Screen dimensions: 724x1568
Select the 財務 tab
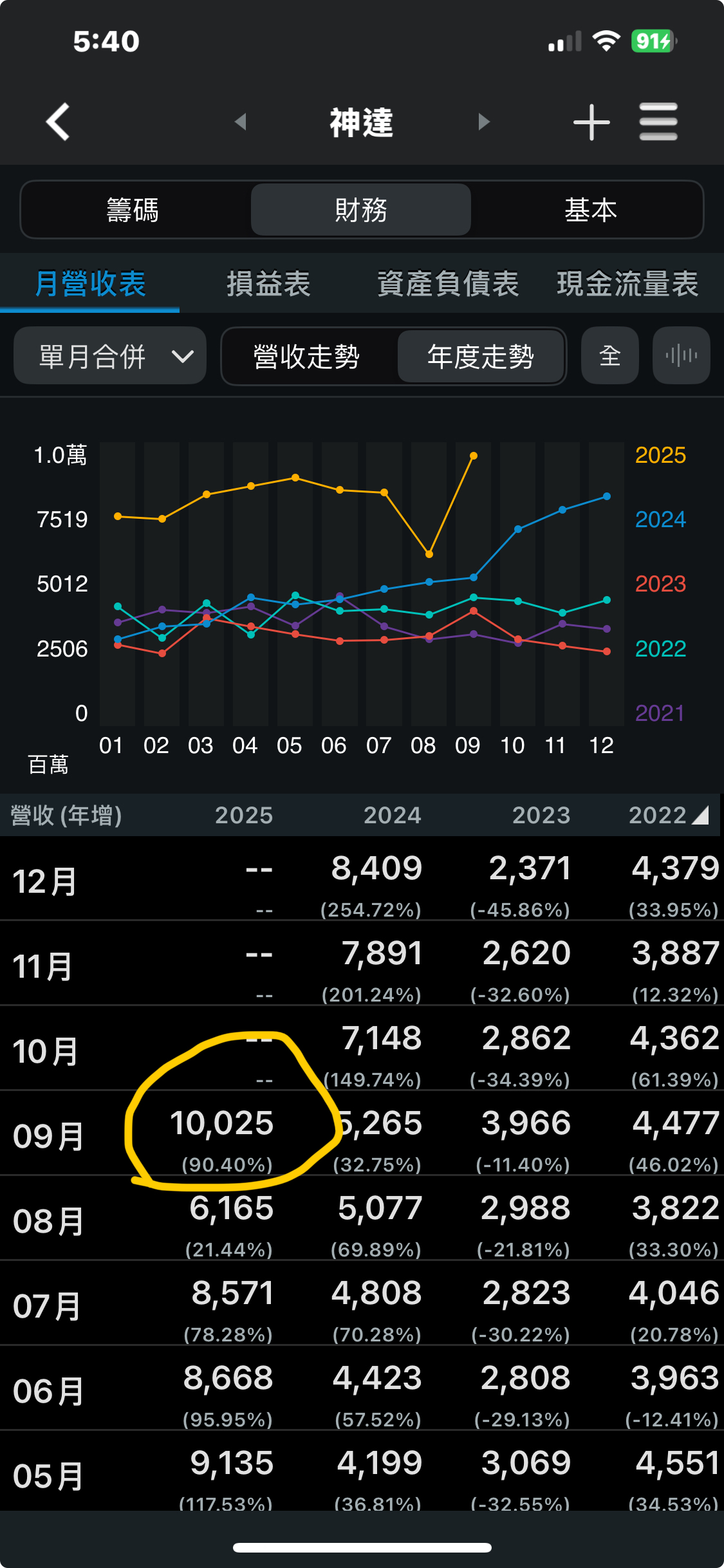click(x=361, y=210)
